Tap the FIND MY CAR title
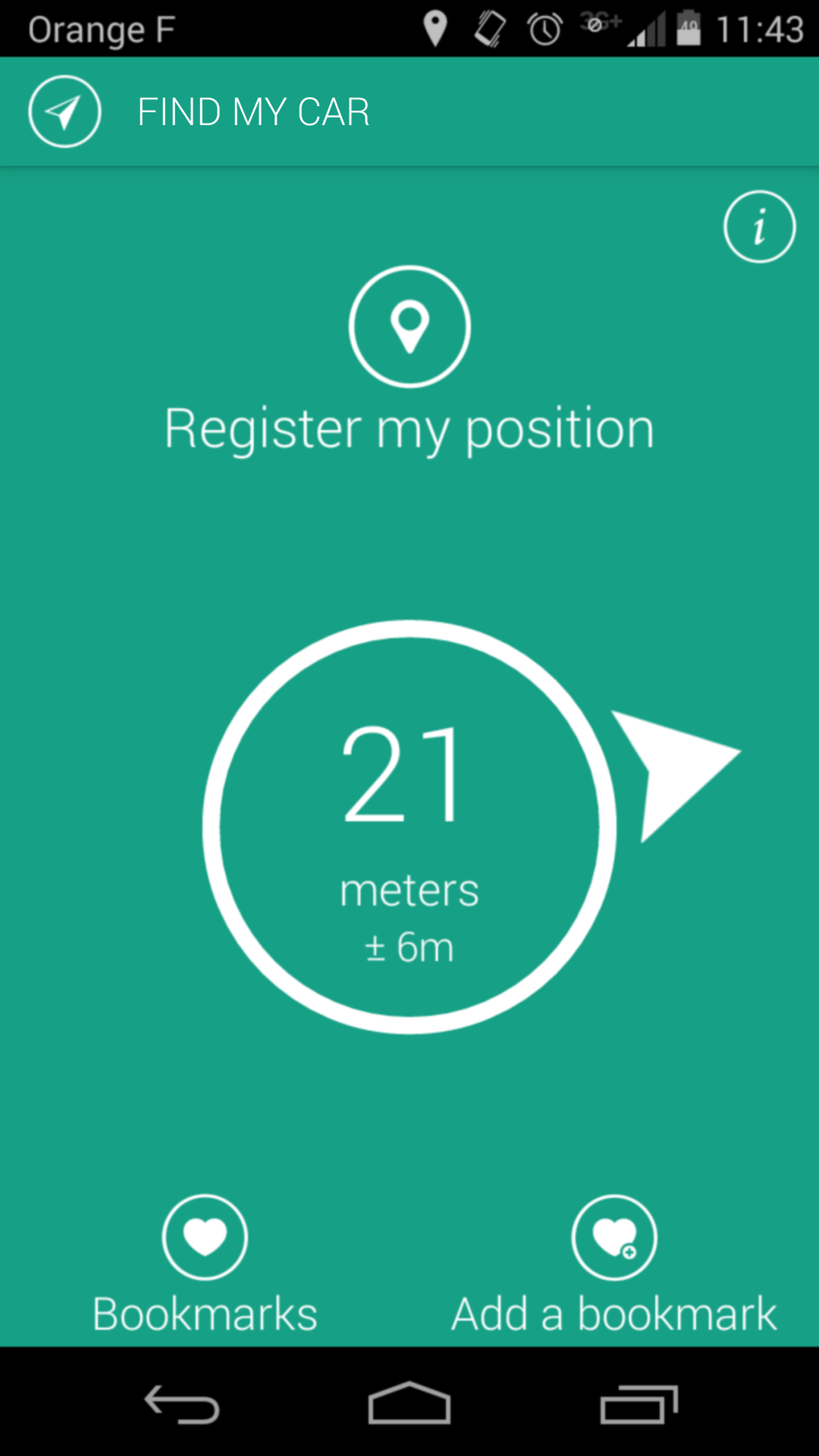The height and width of the screenshot is (1456, 819). click(x=253, y=111)
